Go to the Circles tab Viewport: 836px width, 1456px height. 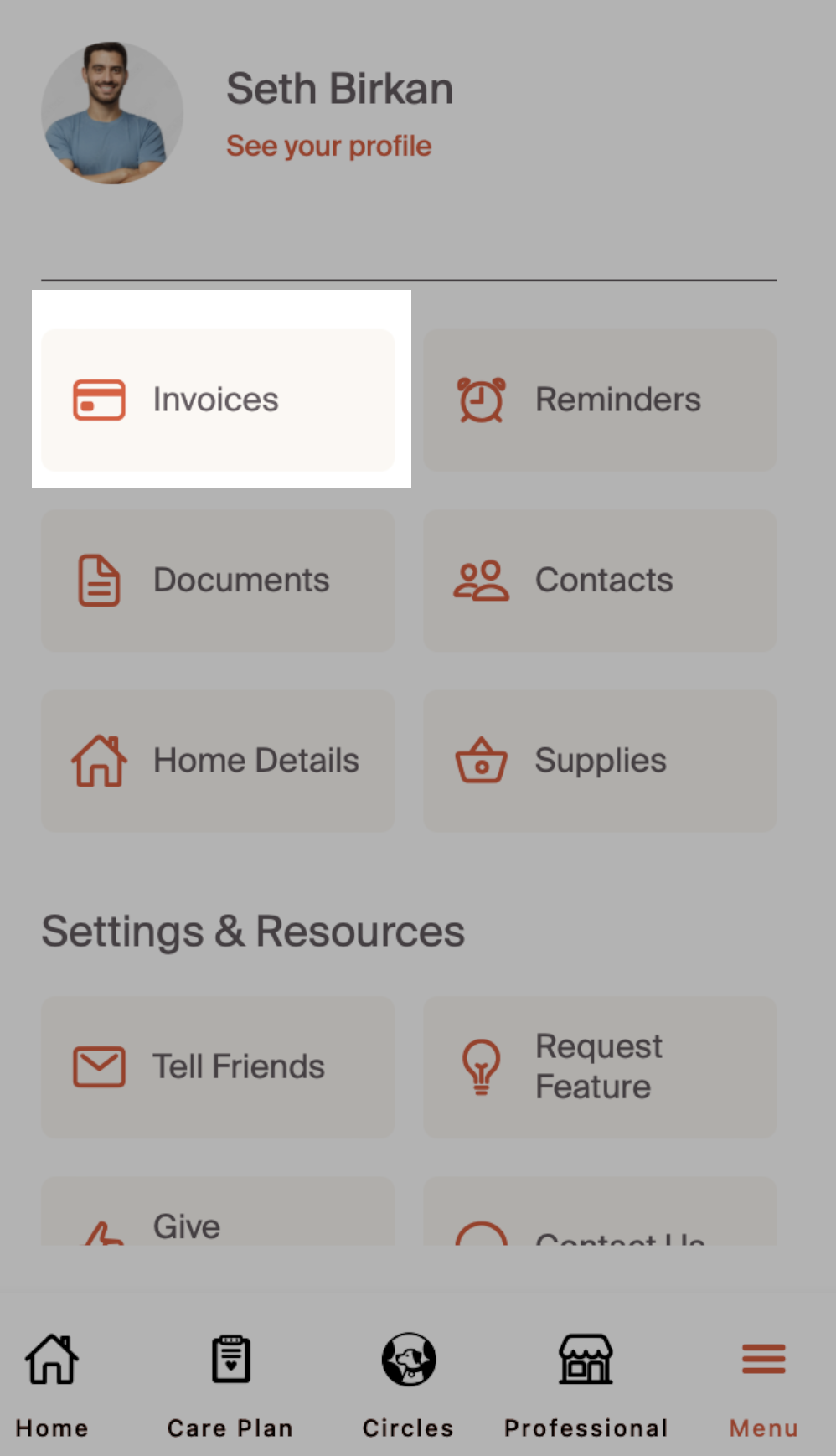tap(408, 1382)
